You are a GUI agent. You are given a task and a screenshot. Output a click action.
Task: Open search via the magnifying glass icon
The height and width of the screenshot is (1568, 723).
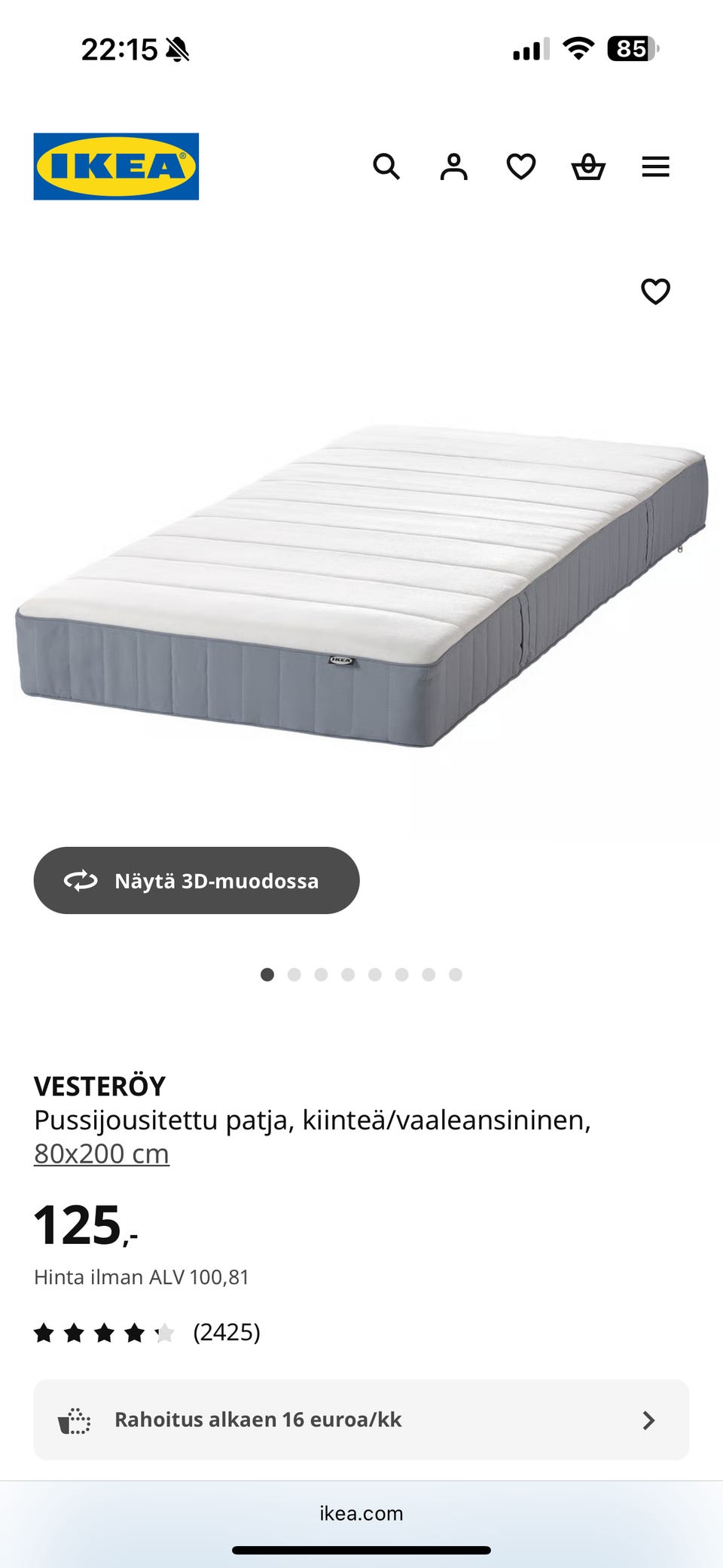click(388, 167)
